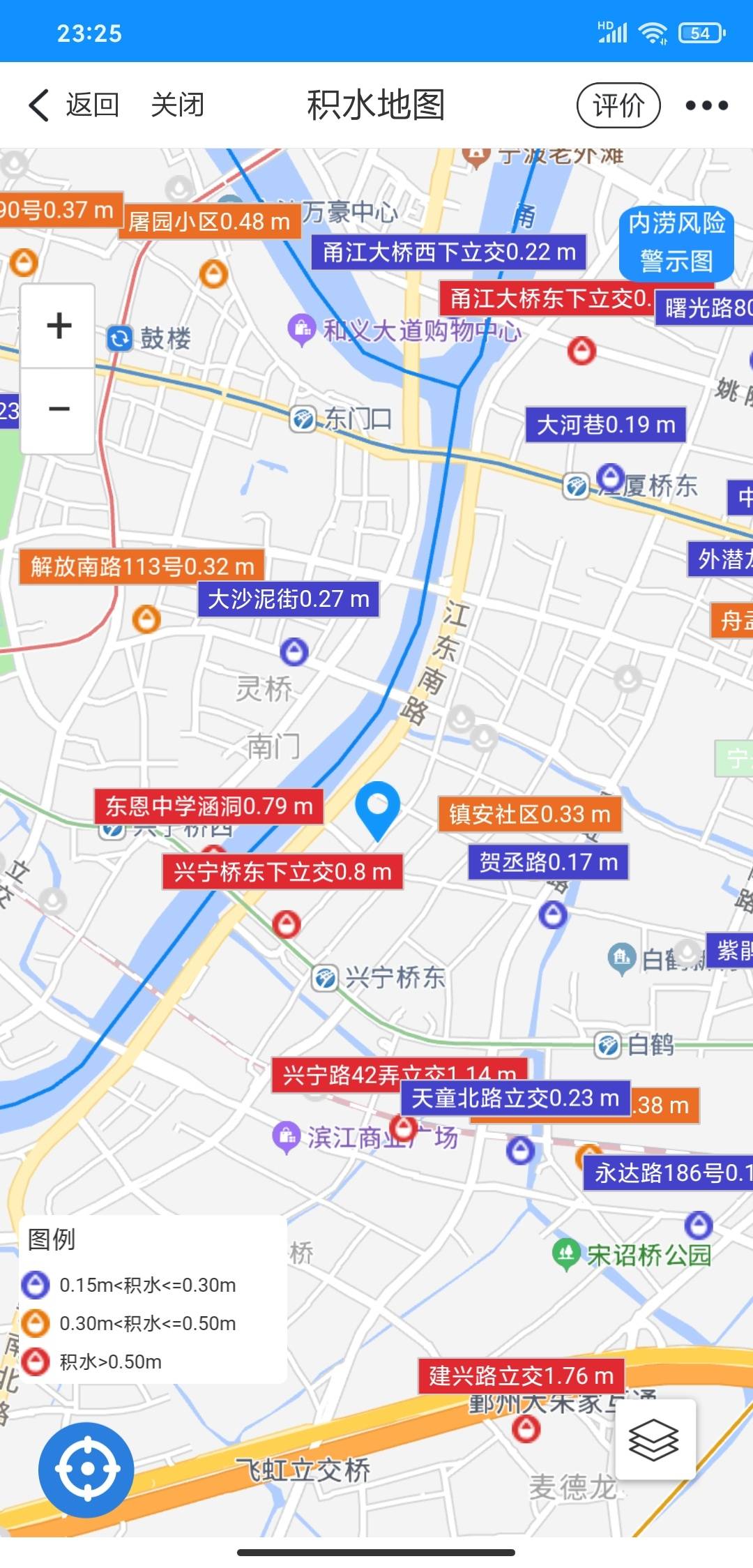
Task: Zoom out with the minus button
Action: [59, 409]
